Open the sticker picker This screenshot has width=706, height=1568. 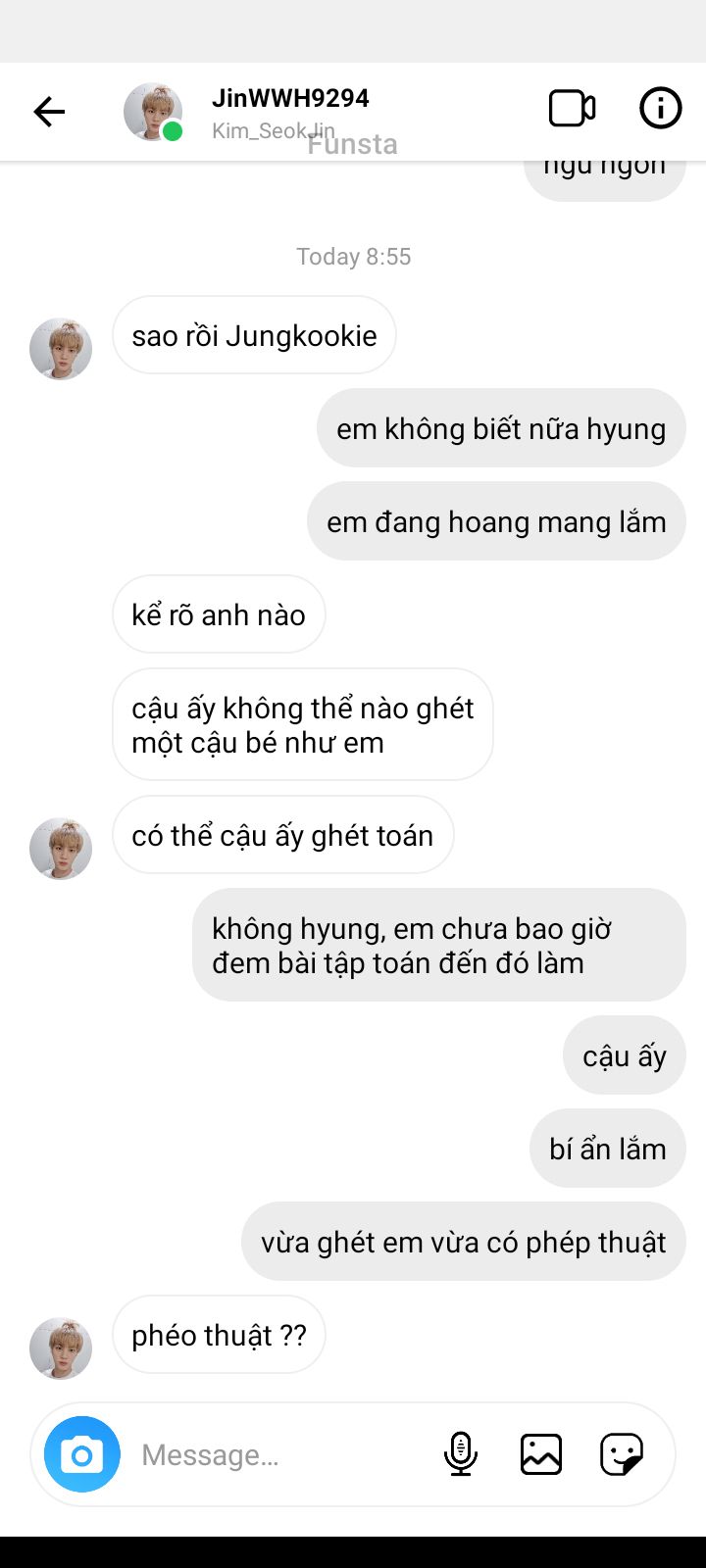point(622,1454)
